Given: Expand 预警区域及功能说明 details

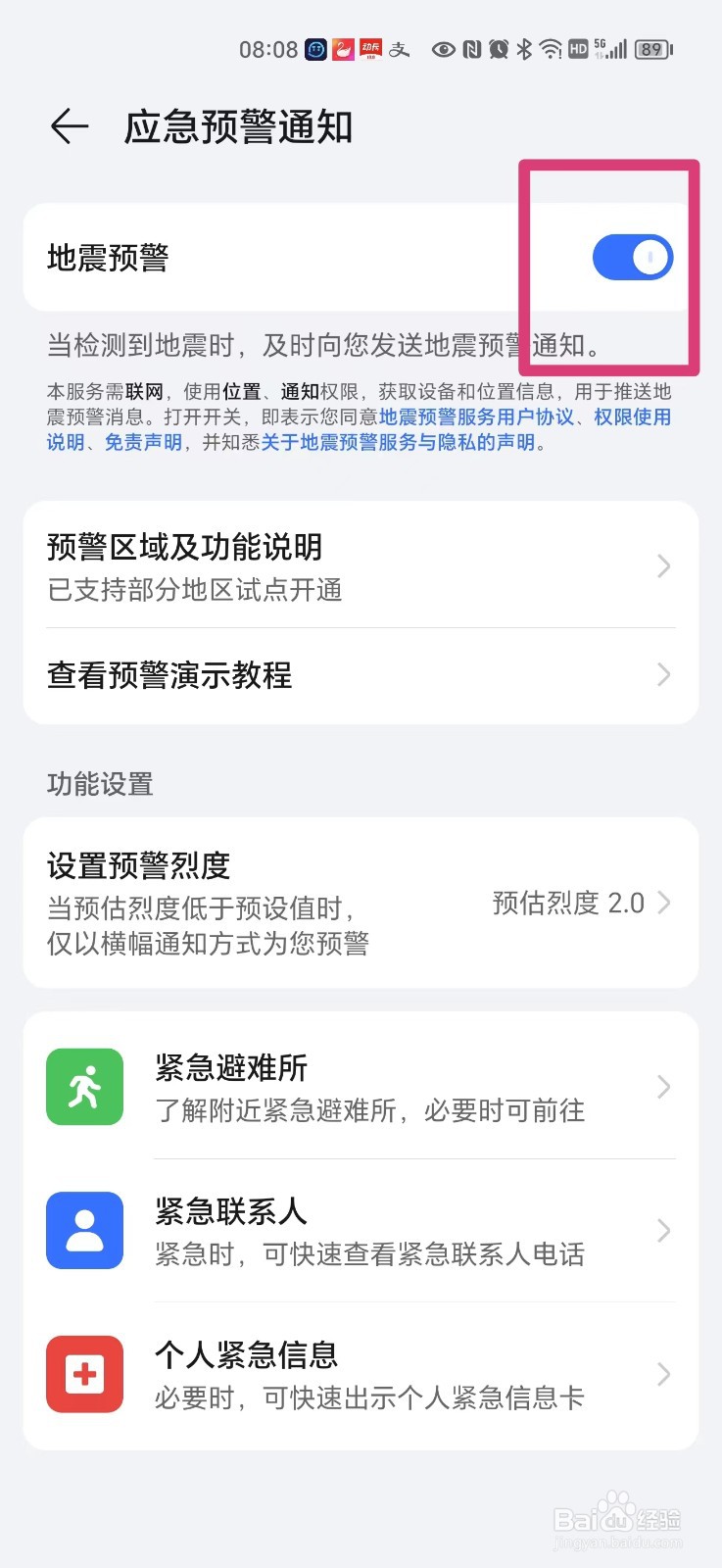Looking at the screenshot, I should tap(662, 566).
